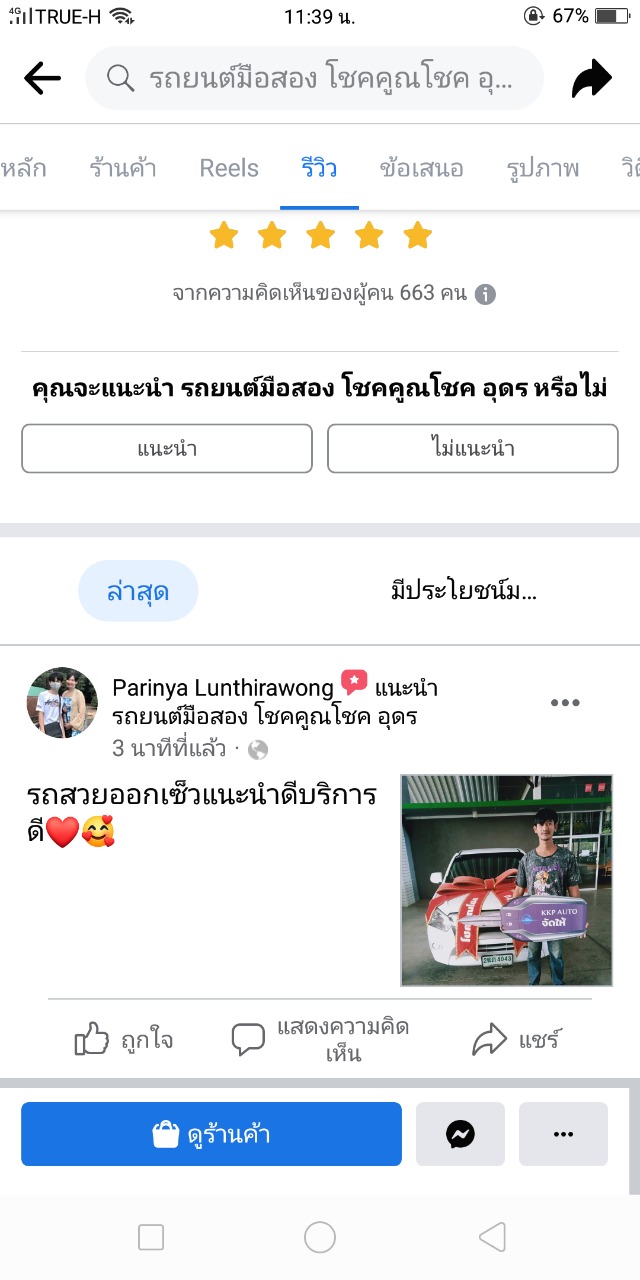Go back using the top arrow

click(42, 78)
